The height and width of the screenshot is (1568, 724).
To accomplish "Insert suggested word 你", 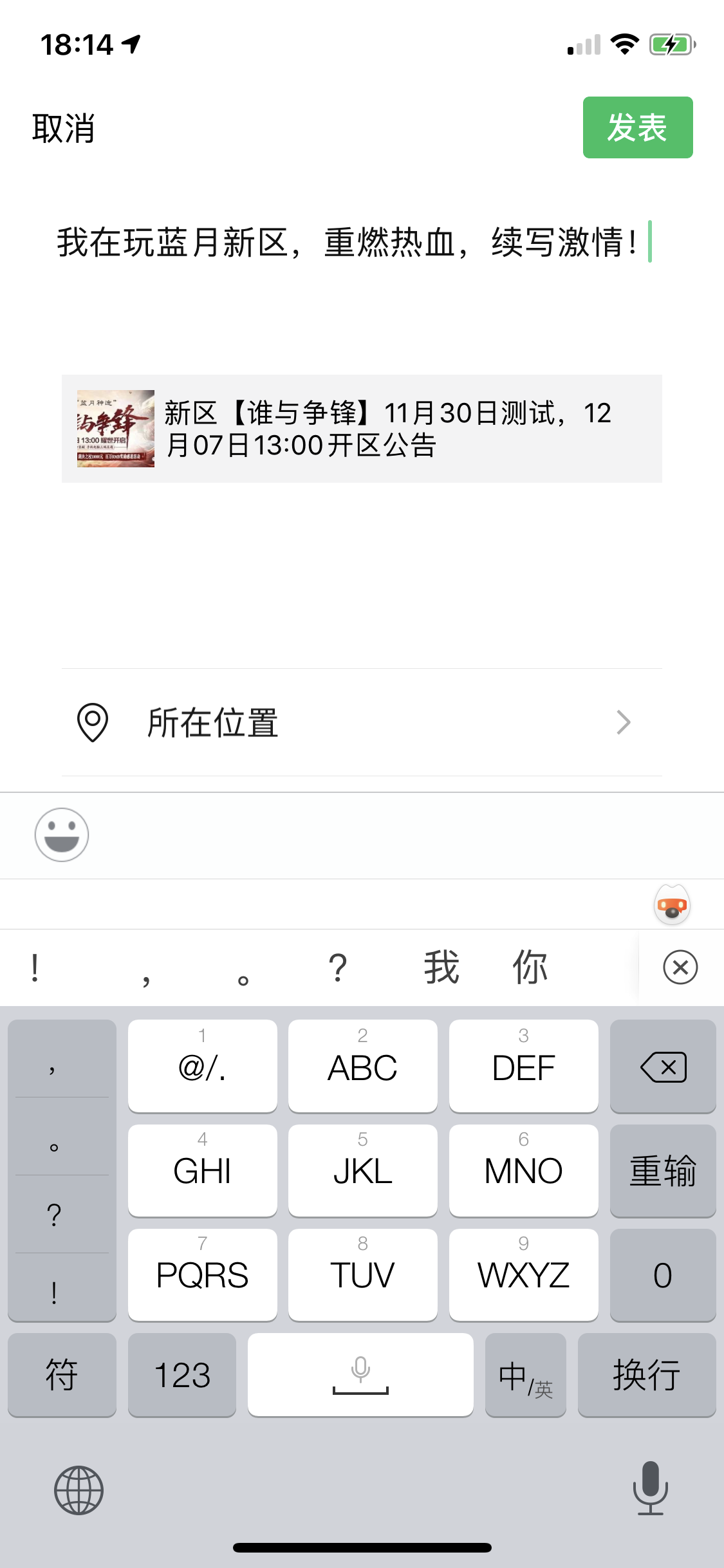I will click(530, 967).
